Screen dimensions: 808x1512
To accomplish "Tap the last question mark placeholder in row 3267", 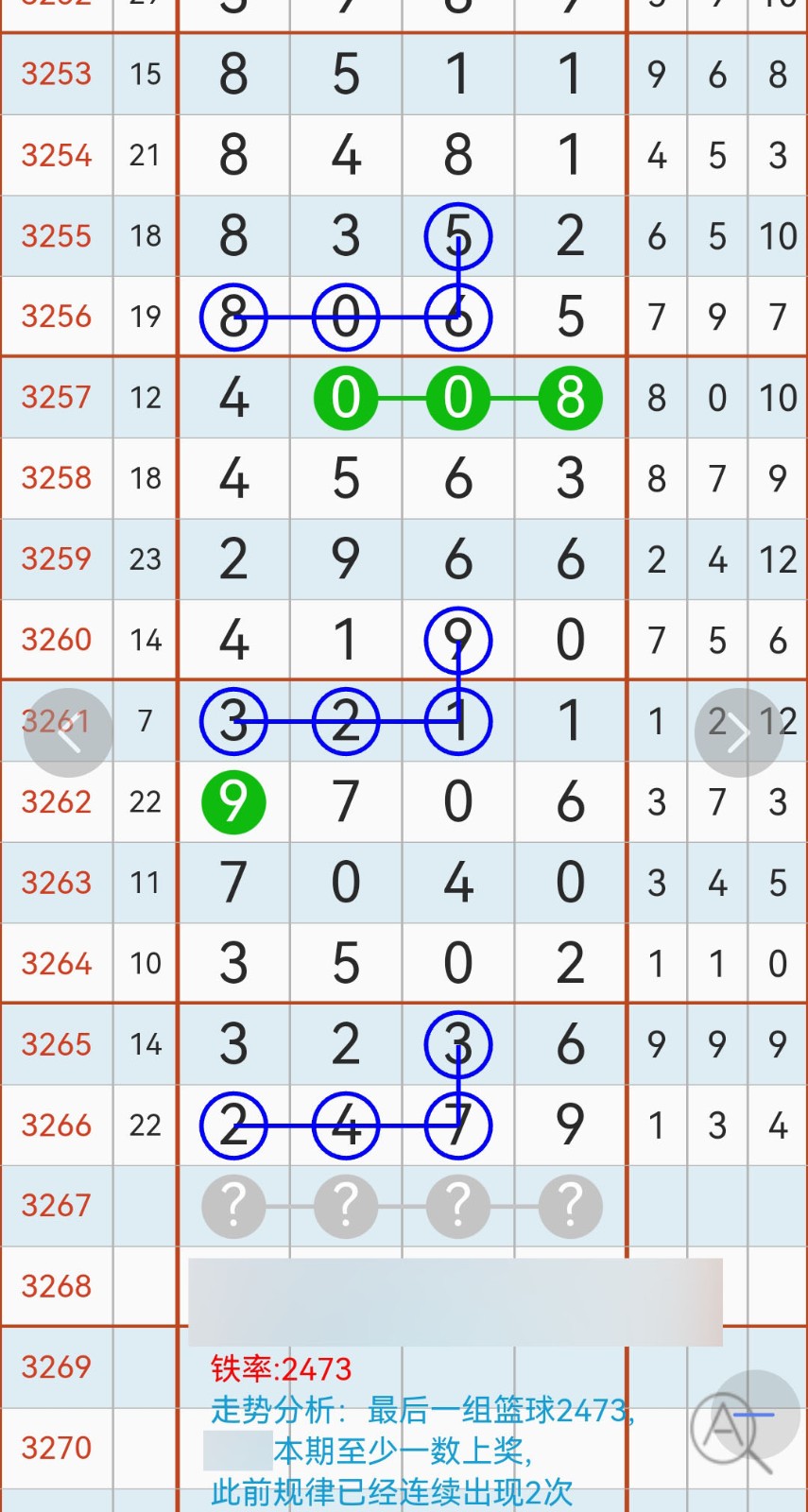I will (x=570, y=1206).
